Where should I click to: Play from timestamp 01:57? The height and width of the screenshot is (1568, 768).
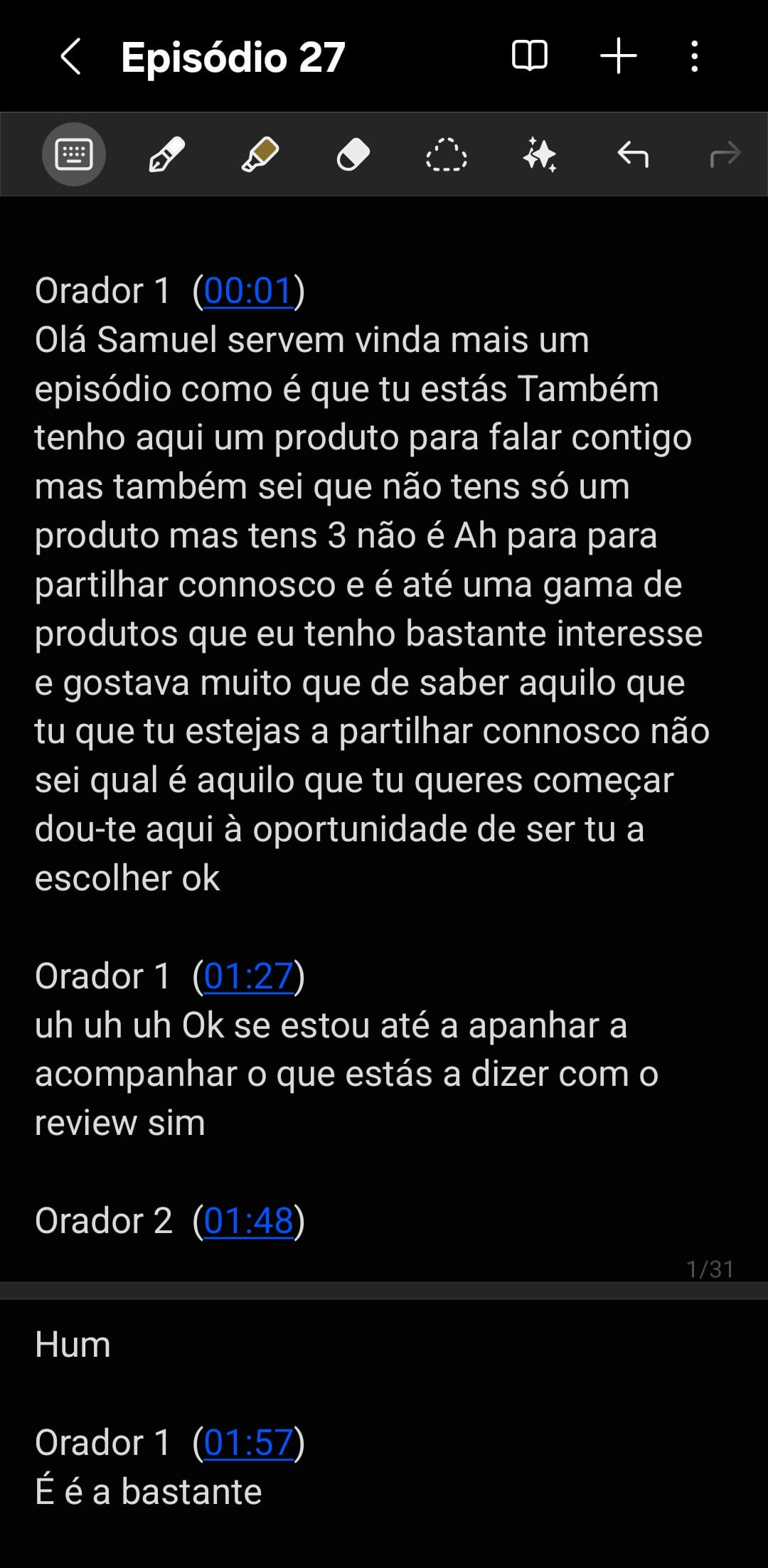tap(248, 1443)
